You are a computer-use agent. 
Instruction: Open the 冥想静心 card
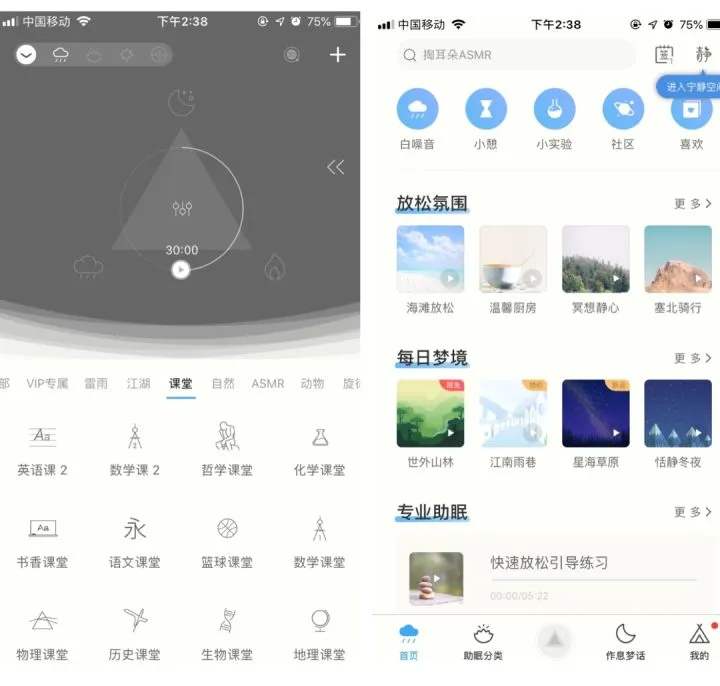[x=595, y=260]
